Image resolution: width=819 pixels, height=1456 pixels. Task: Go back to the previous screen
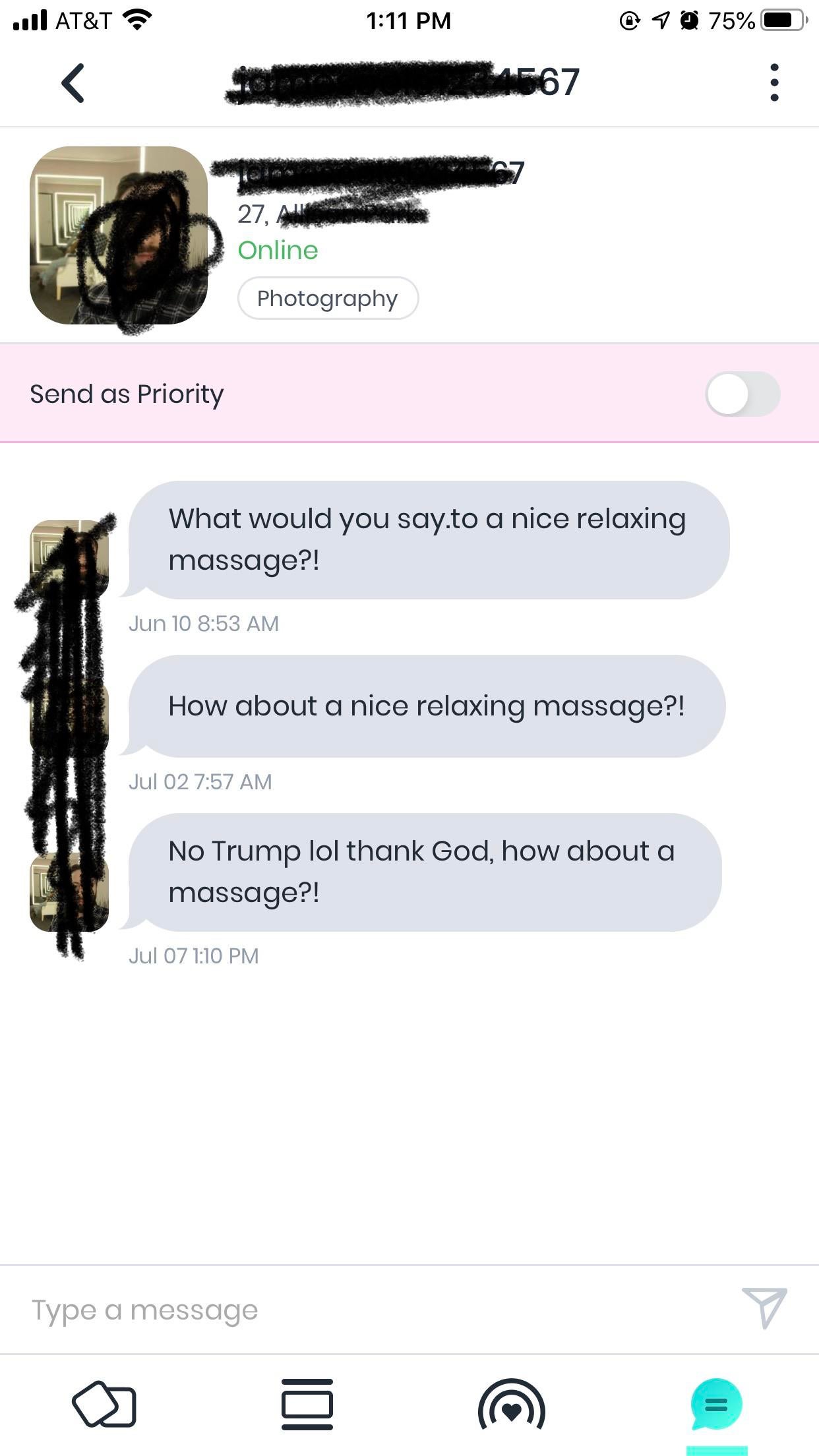coord(73,83)
